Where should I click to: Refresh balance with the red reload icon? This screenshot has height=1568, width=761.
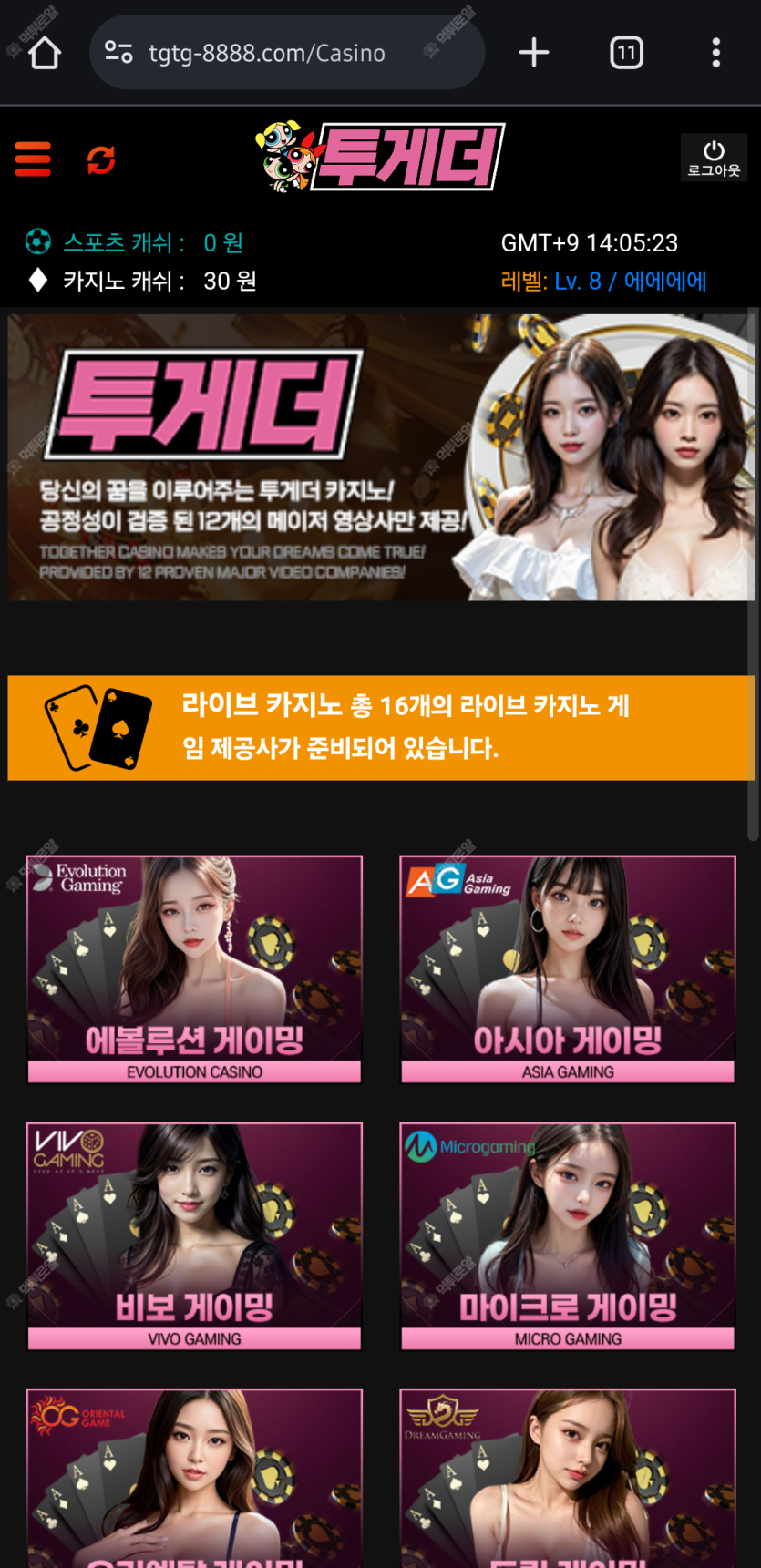101,159
